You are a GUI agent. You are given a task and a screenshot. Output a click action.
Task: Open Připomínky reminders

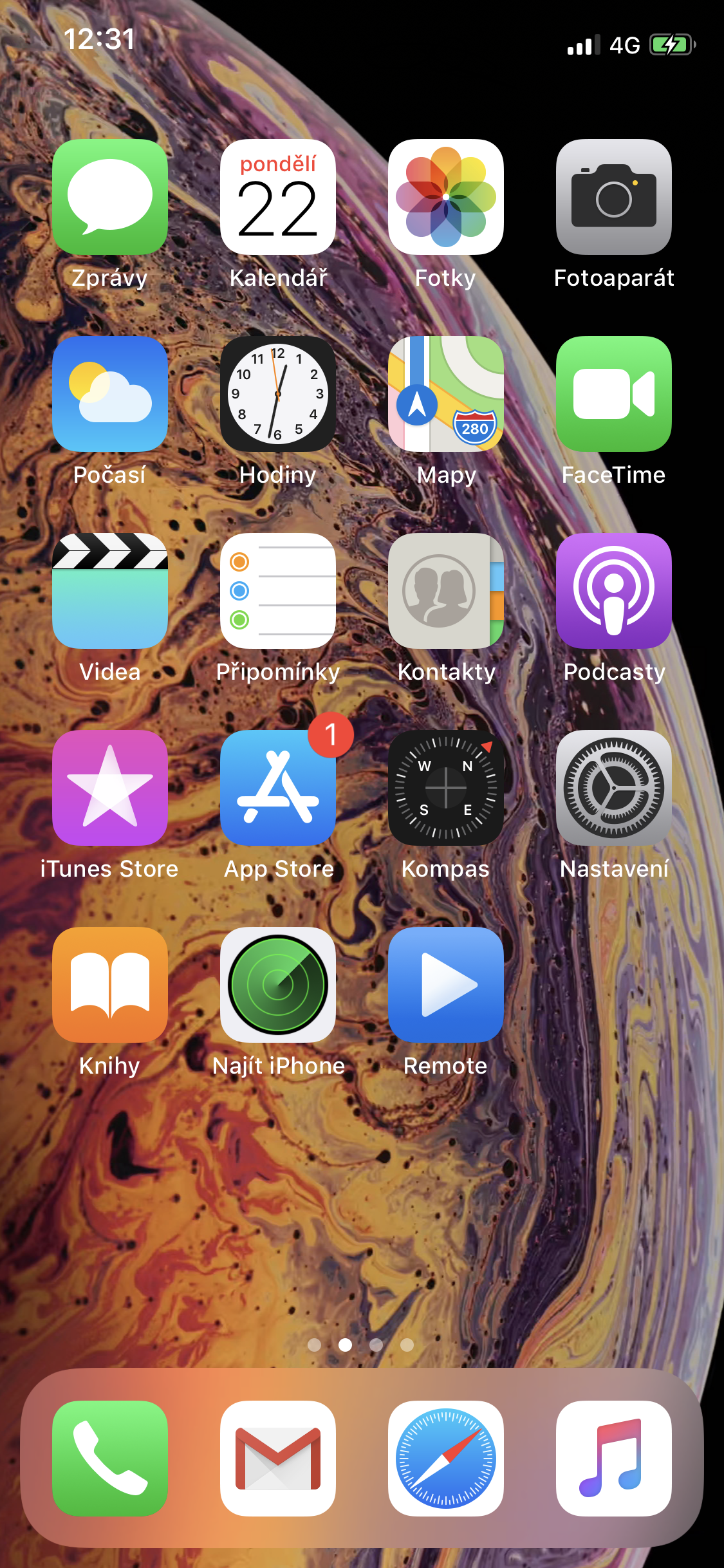point(278,591)
